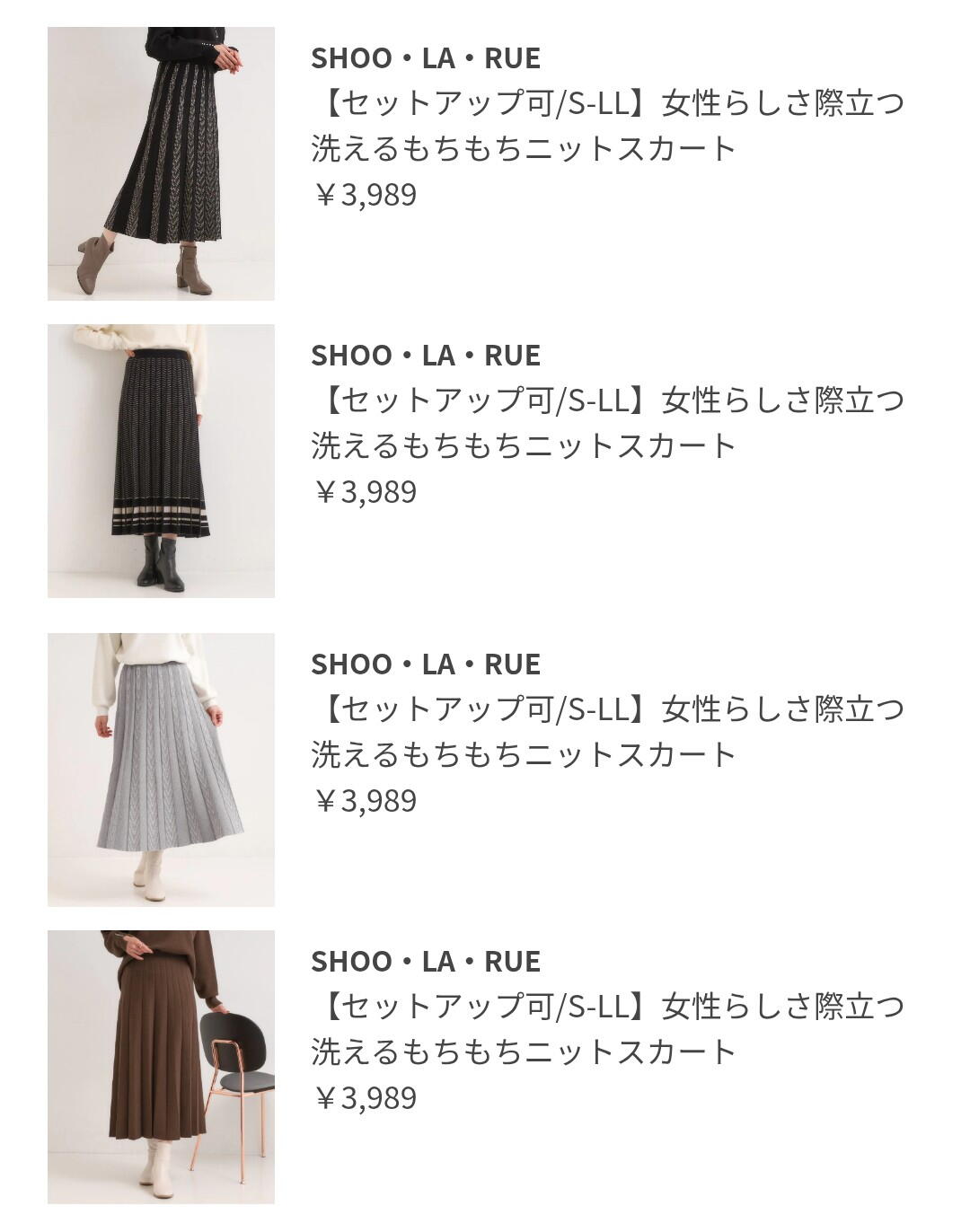Open the black skirt with beige hem stripes
The width and height of the screenshot is (970, 1232).
point(161,461)
